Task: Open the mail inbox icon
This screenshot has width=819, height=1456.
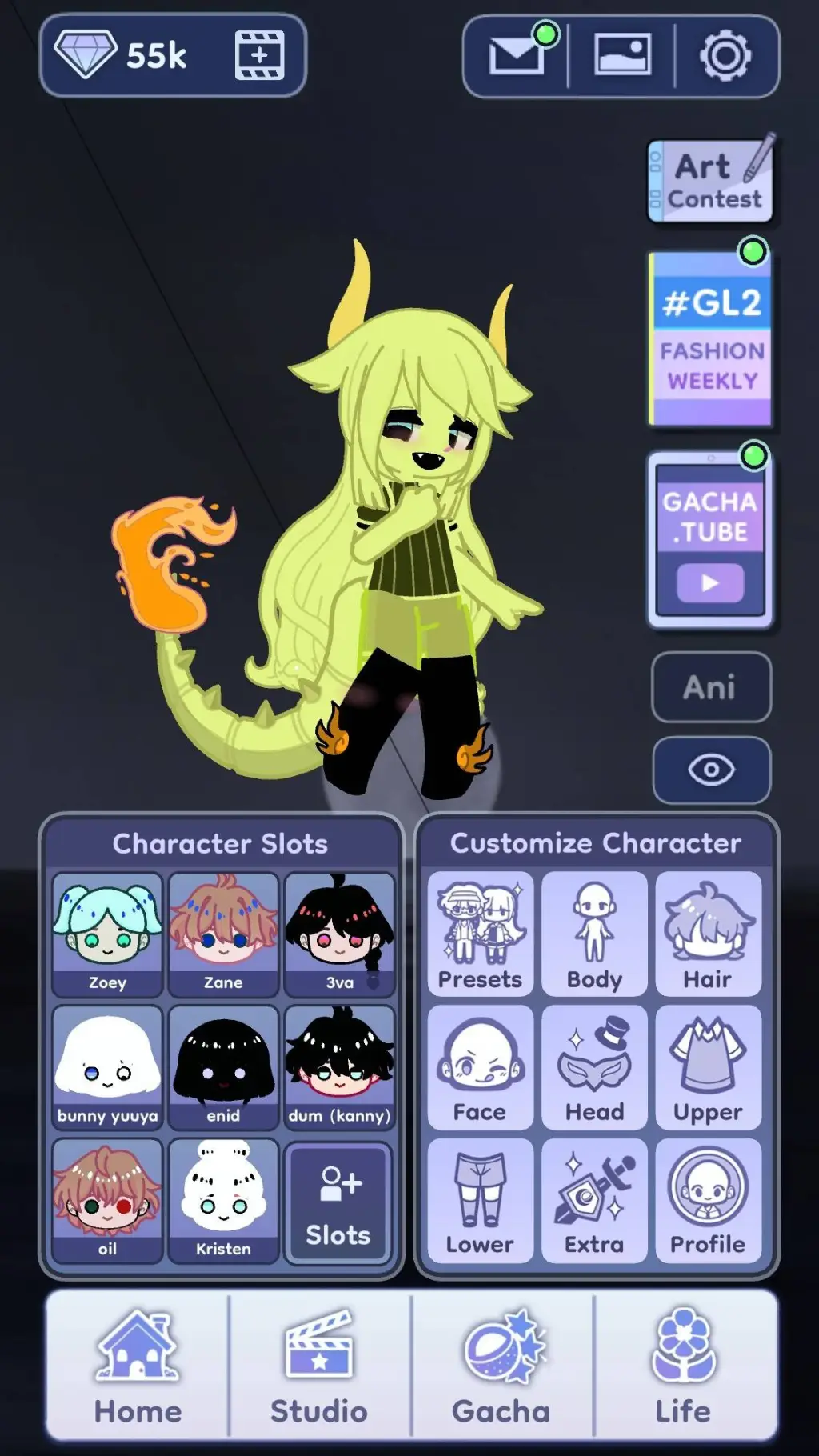Action: coord(517,56)
